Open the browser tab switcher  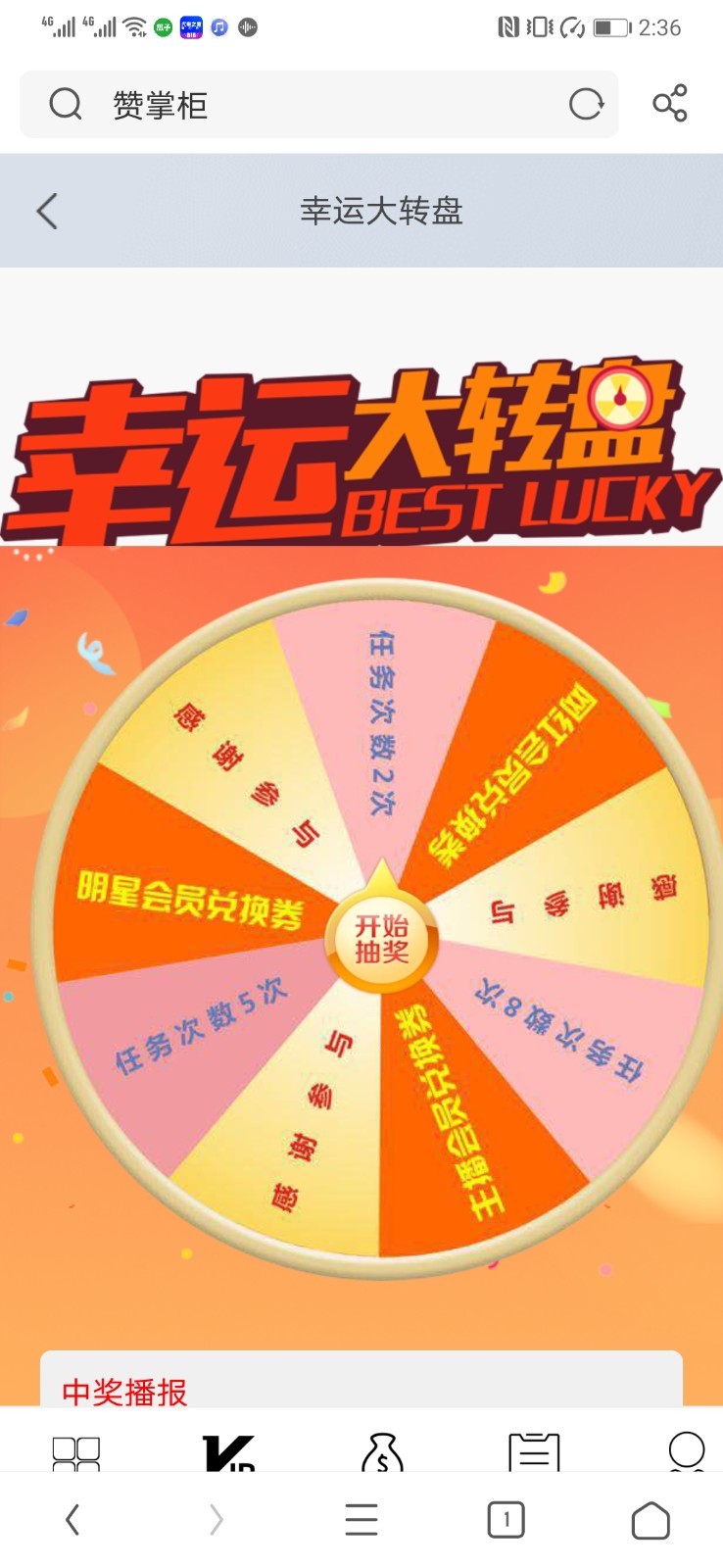[x=506, y=1520]
